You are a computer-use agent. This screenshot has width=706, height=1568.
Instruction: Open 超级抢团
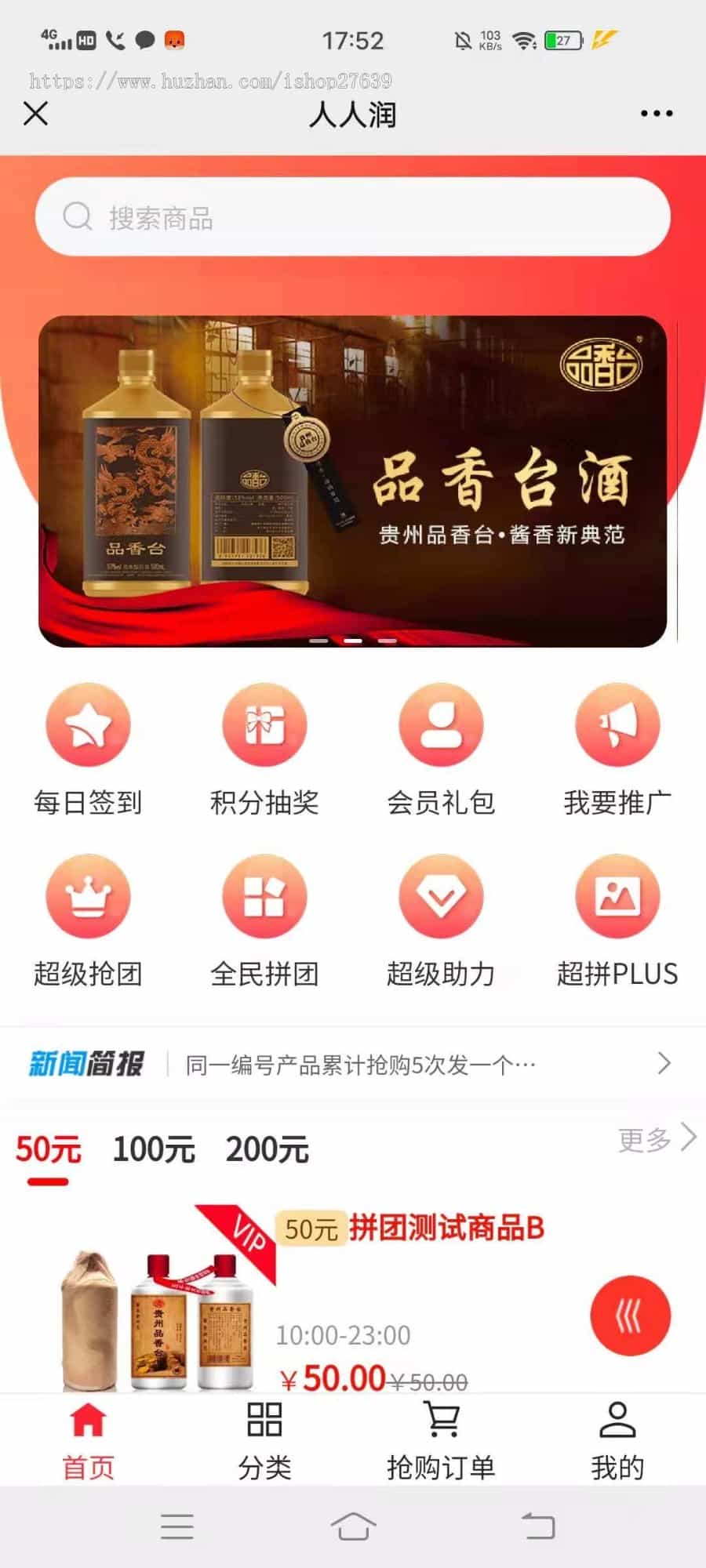(88, 921)
